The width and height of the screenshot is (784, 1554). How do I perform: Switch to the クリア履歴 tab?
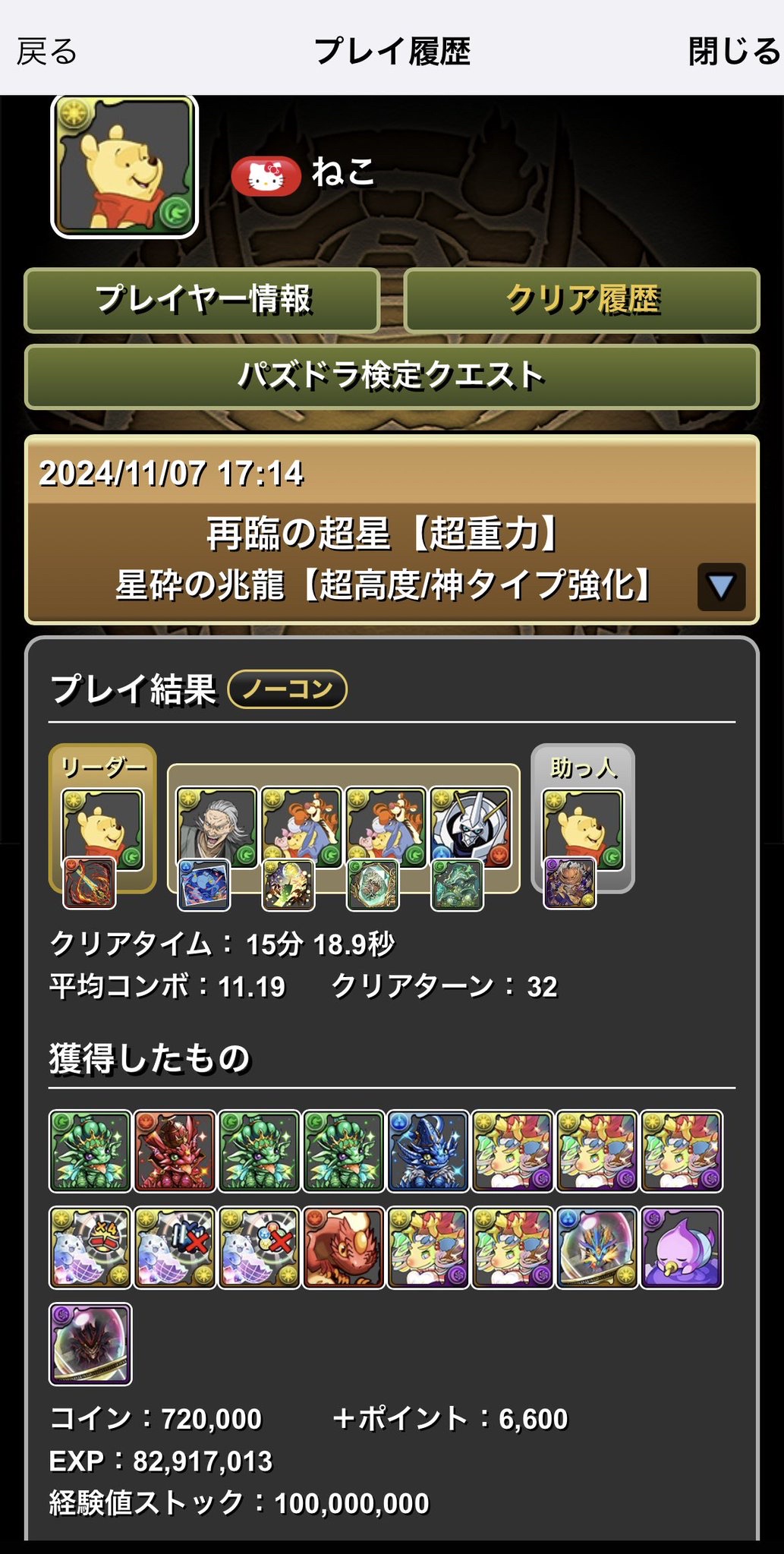(x=582, y=300)
